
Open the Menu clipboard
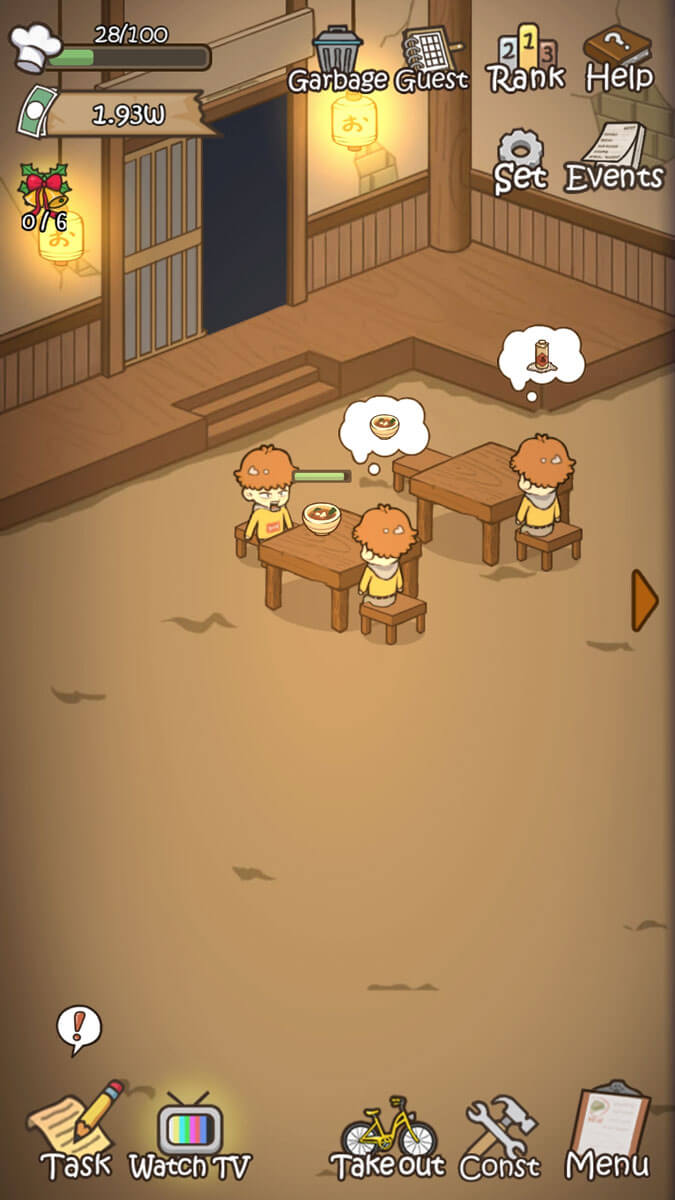[608, 1133]
